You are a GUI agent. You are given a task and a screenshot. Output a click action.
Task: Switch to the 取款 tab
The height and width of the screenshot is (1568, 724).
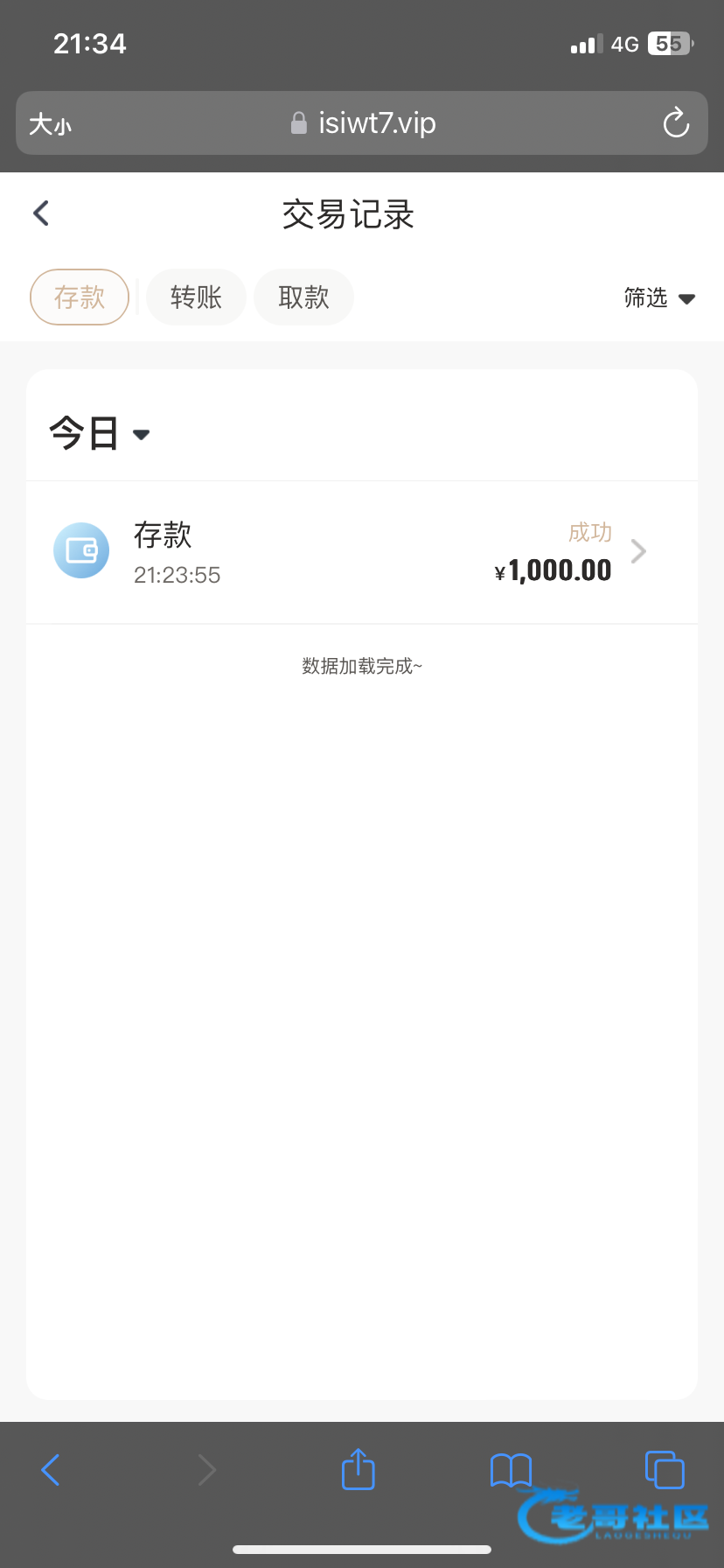pos(303,297)
